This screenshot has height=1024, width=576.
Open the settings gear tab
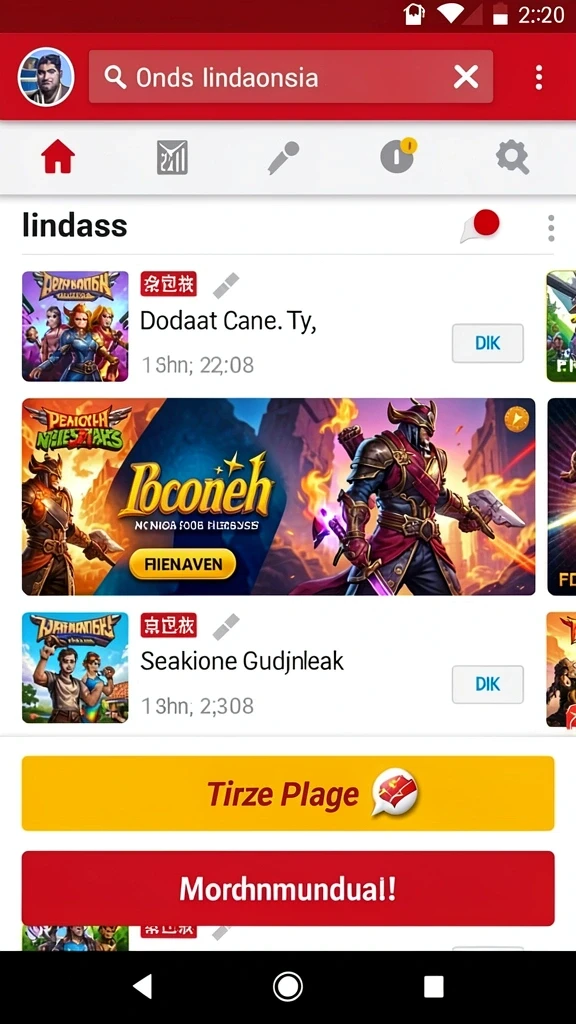click(x=513, y=157)
